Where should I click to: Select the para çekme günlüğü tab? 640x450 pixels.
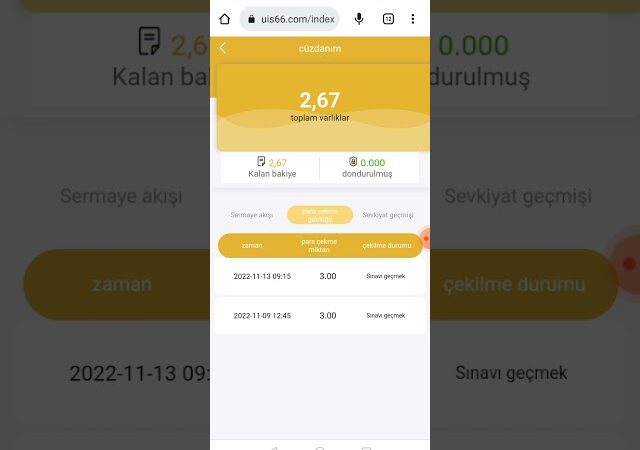click(x=320, y=215)
